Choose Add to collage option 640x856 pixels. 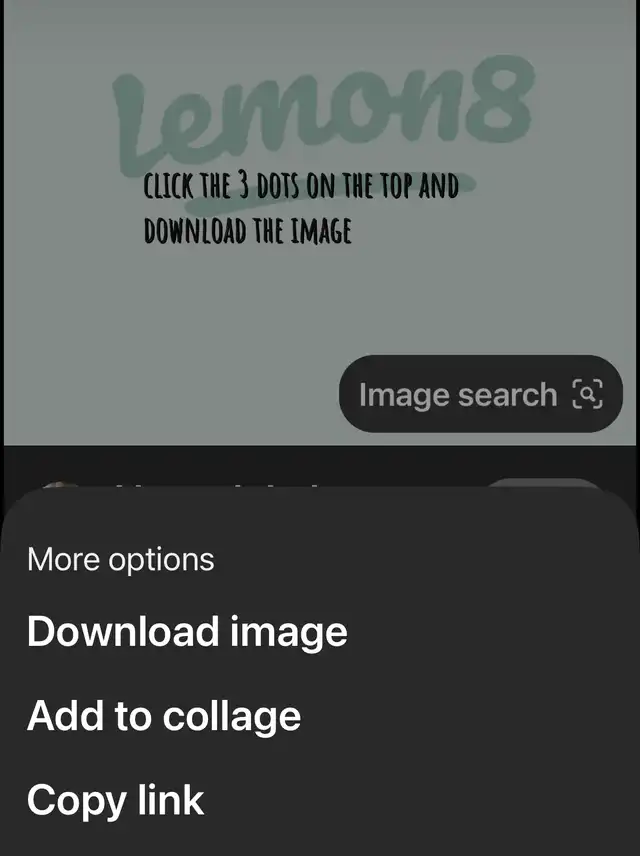[164, 716]
